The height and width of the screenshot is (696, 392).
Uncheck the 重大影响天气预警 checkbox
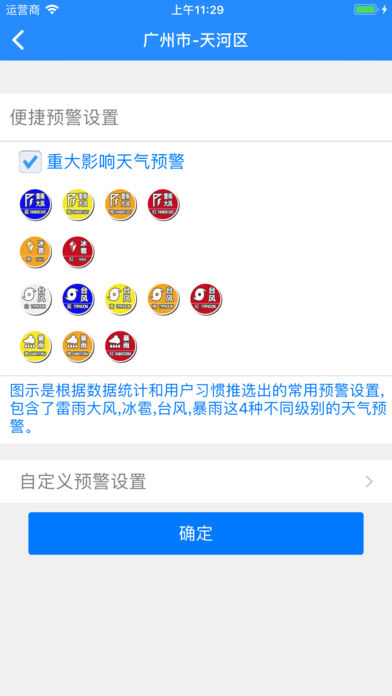tap(30, 162)
